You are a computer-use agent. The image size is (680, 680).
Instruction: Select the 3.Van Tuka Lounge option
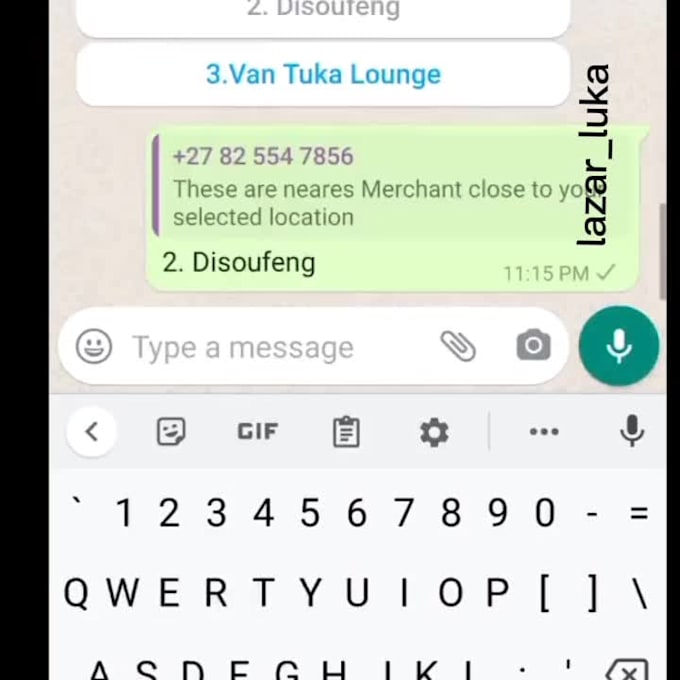[x=323, y=74]
